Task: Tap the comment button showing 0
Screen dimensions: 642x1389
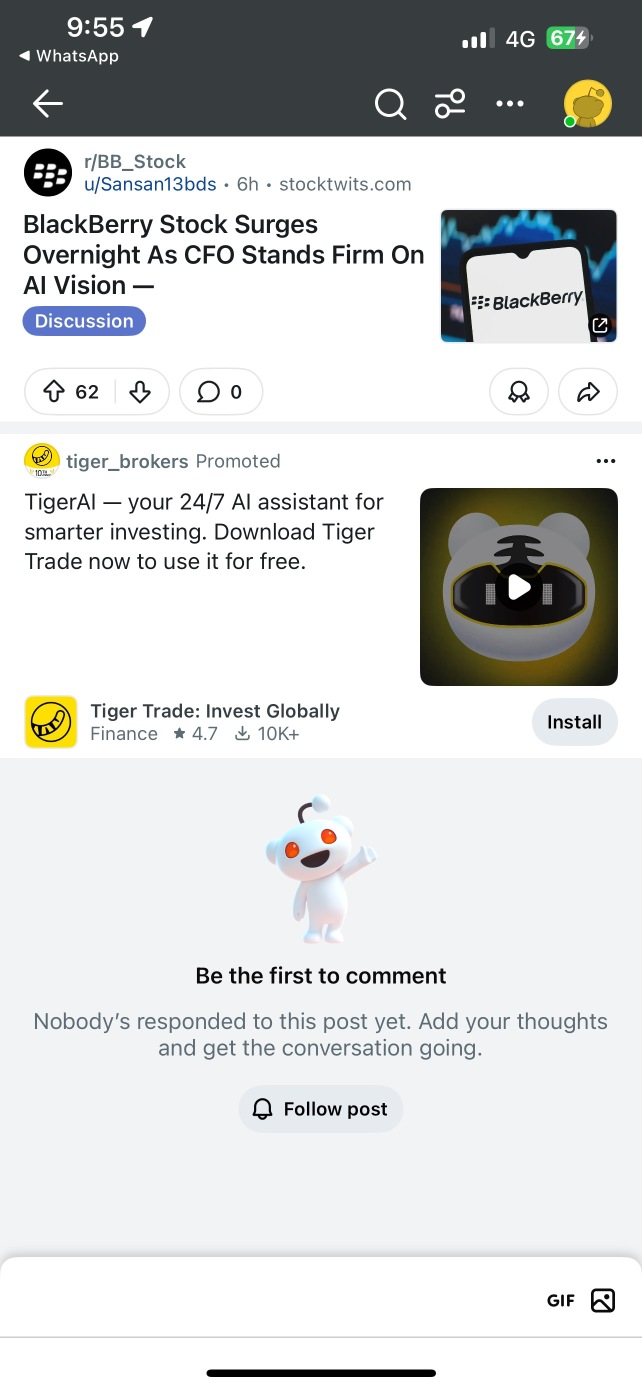Action: 221,392
